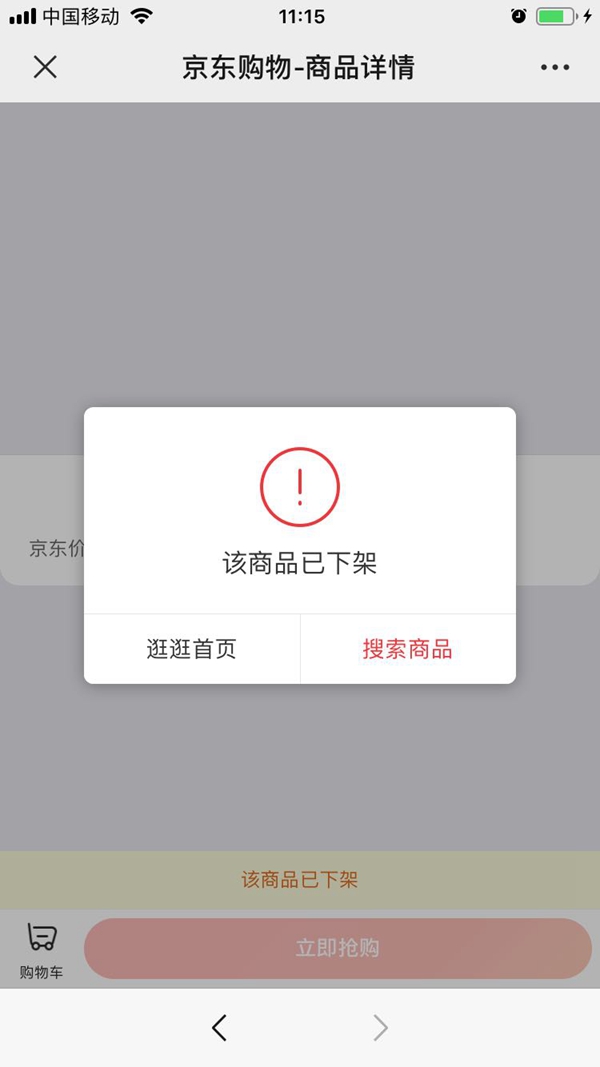Tap the 立即抢购 buy now button
The height and width of the screenshot is (1067, 600).
click(337, 948)
